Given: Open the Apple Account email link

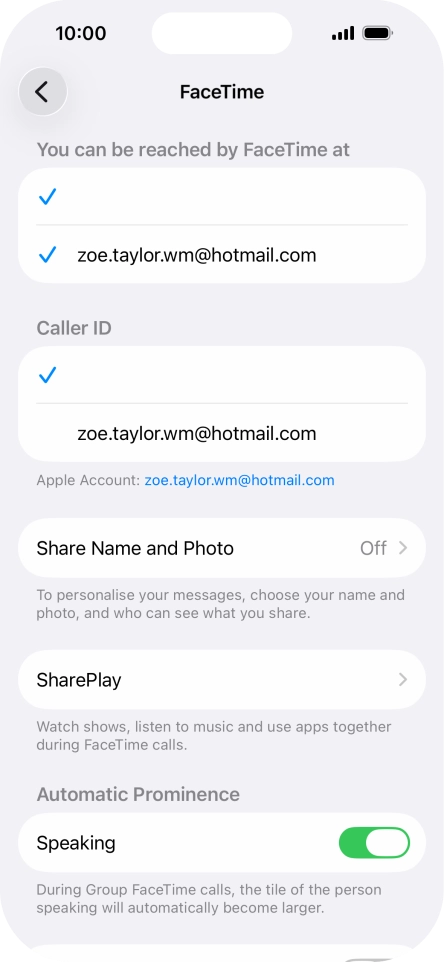Looking at the screenshot, I should pos(240,480).
